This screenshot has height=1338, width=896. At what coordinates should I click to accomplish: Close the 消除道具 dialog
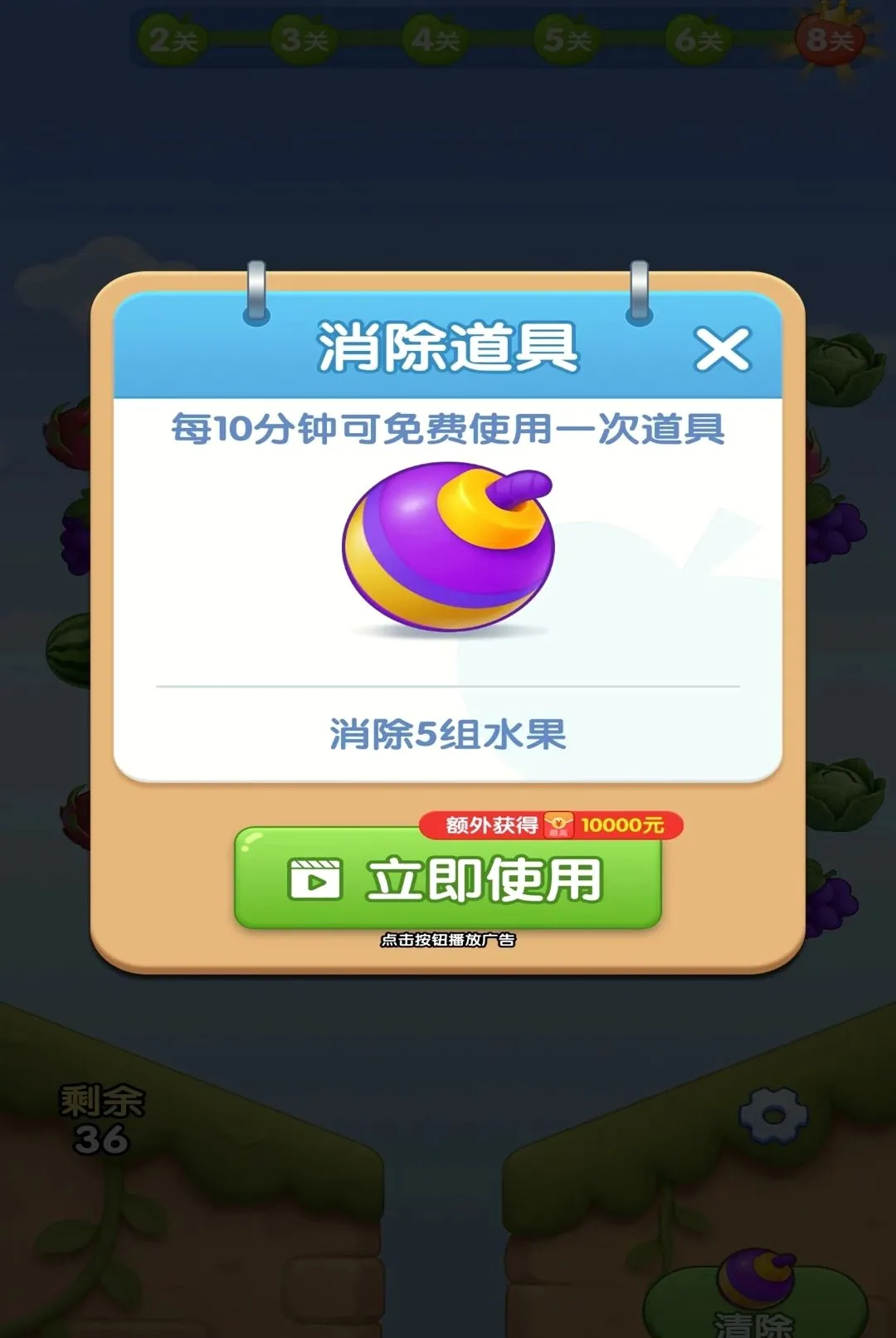723,349
